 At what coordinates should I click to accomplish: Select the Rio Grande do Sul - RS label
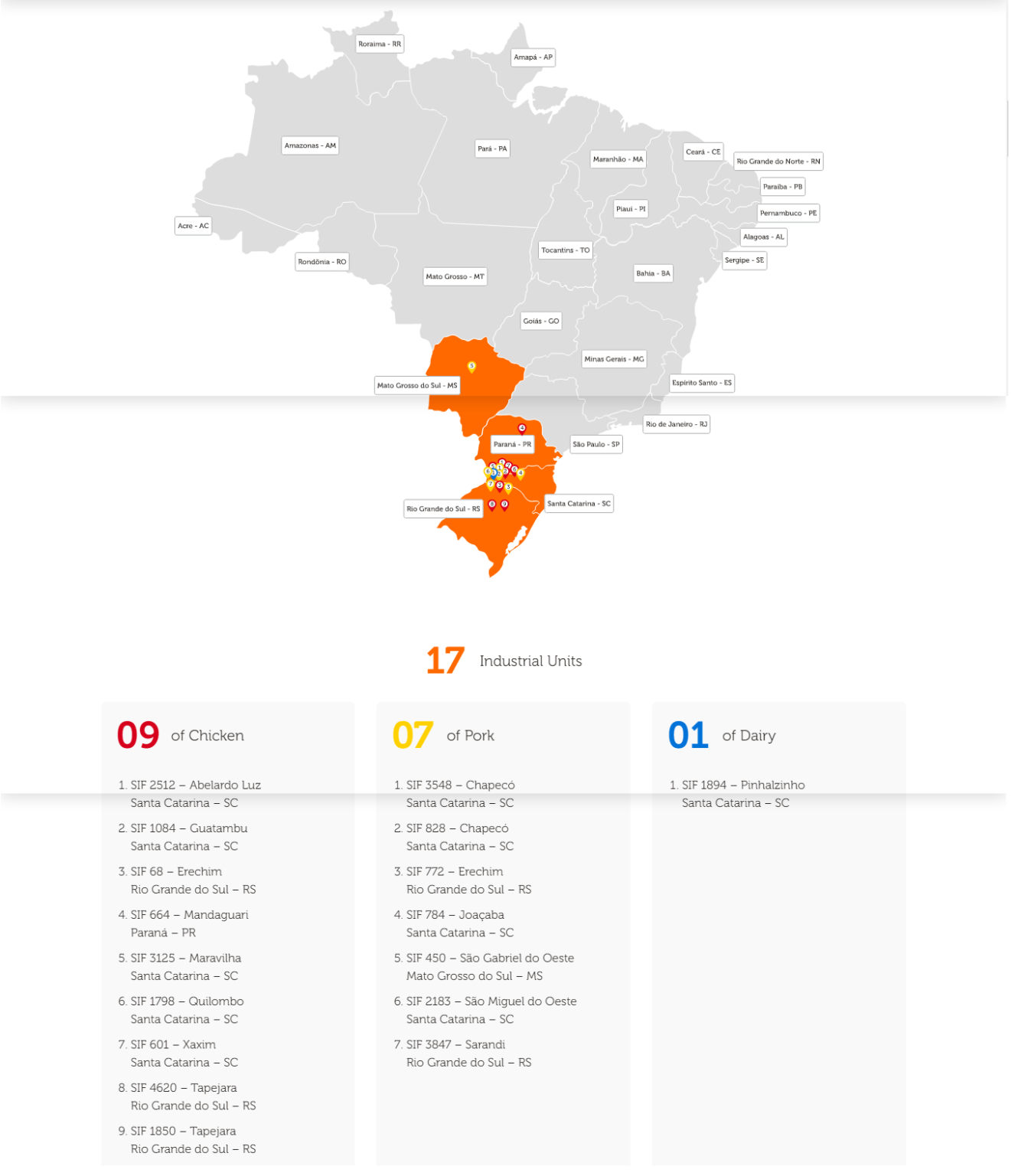click(x=443, y=509)
